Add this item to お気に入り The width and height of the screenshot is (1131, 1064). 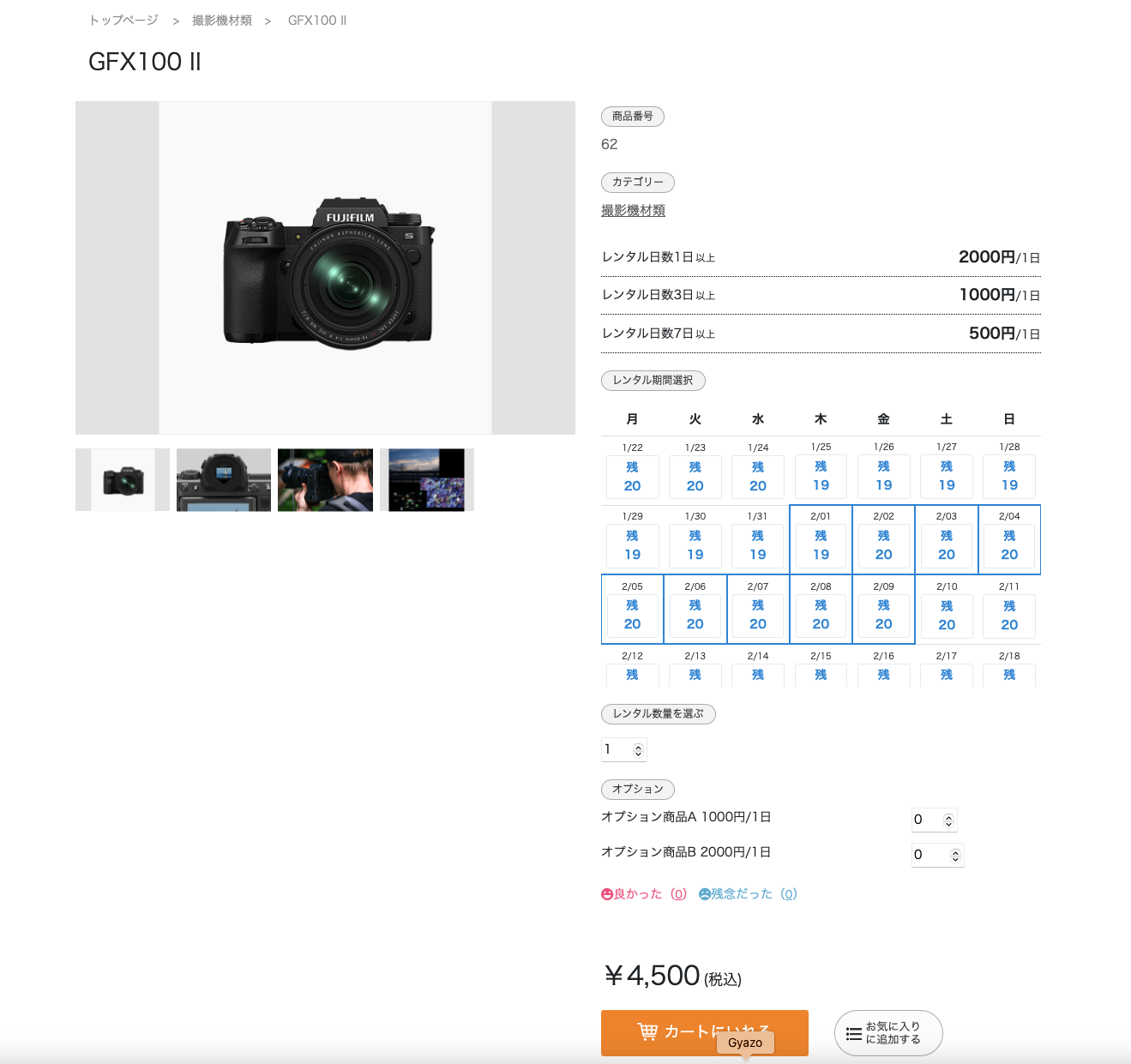(887, 1033)
